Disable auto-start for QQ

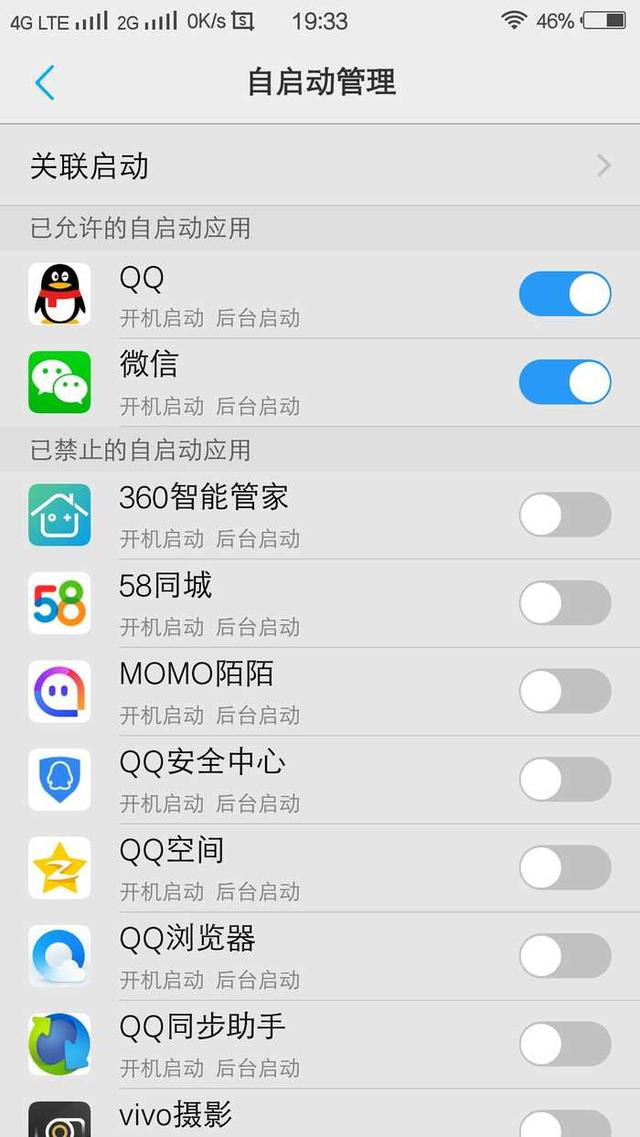click(x=564, y=294)
